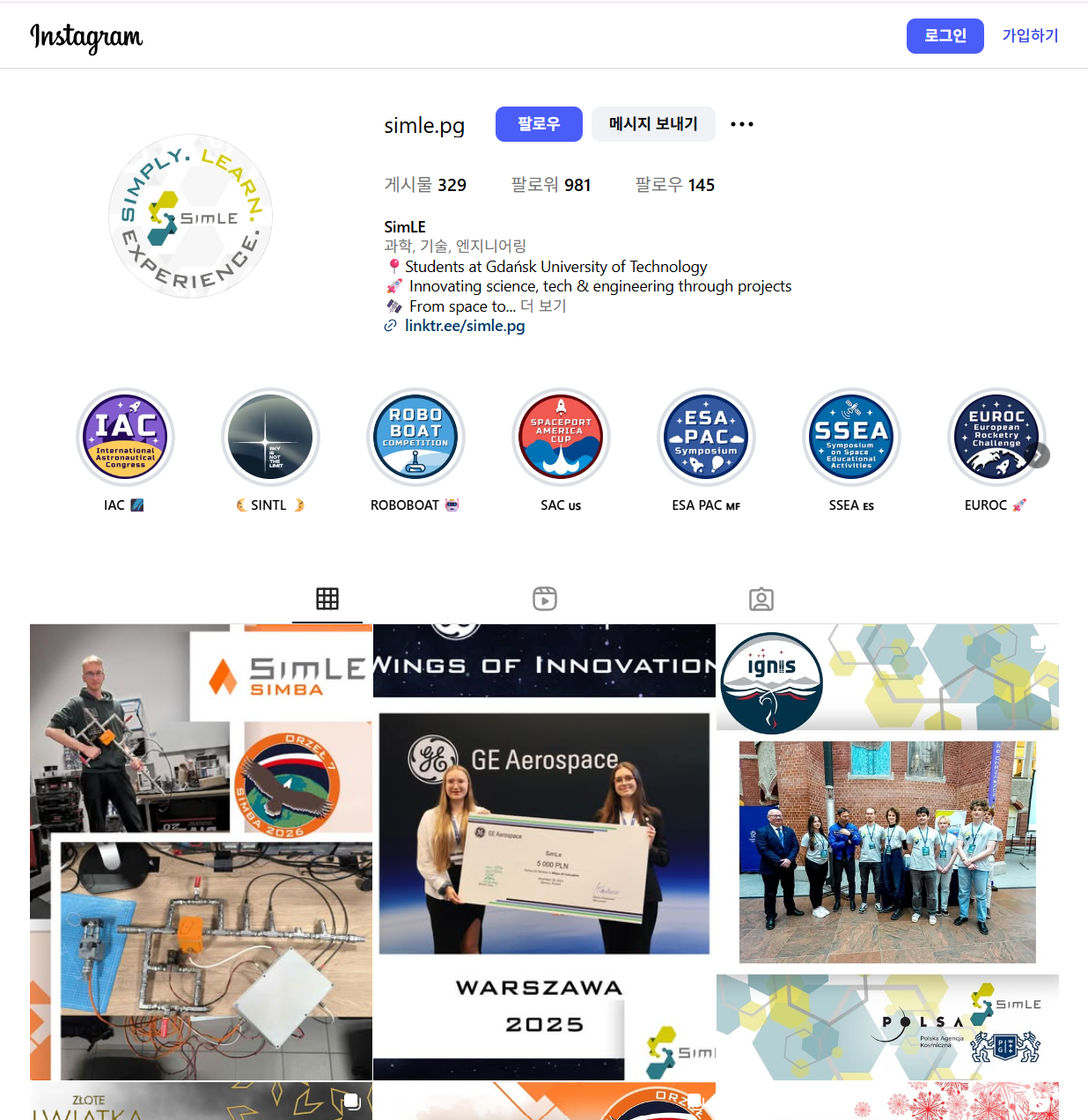Screen dimensions: 1088x1120
Task: Show more highlights with the right arrow
Action: (x=1040, y=455)
